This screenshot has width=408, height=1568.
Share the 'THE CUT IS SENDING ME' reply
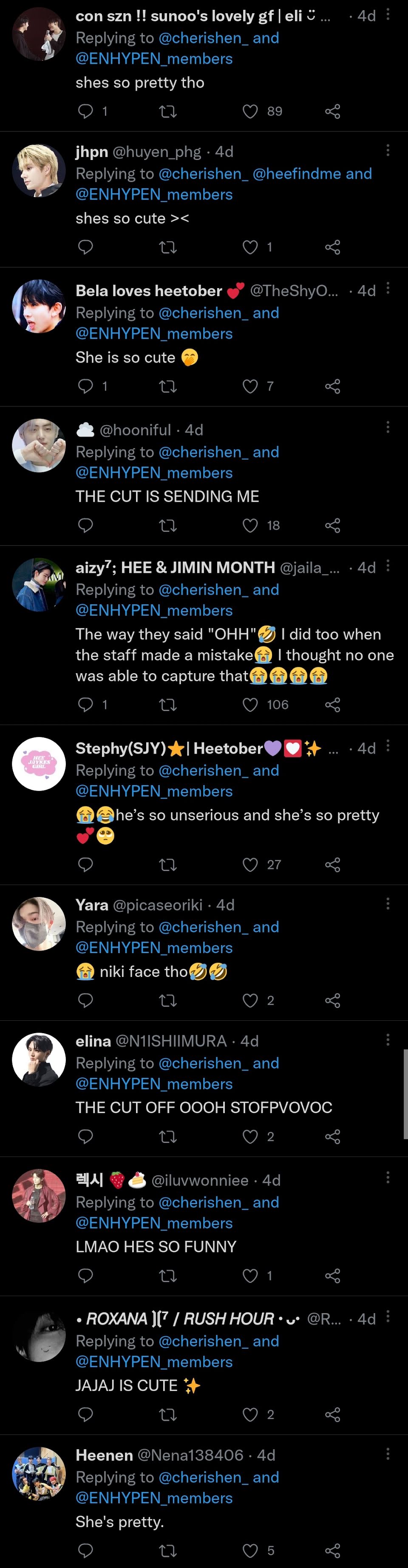coord(333,526)
